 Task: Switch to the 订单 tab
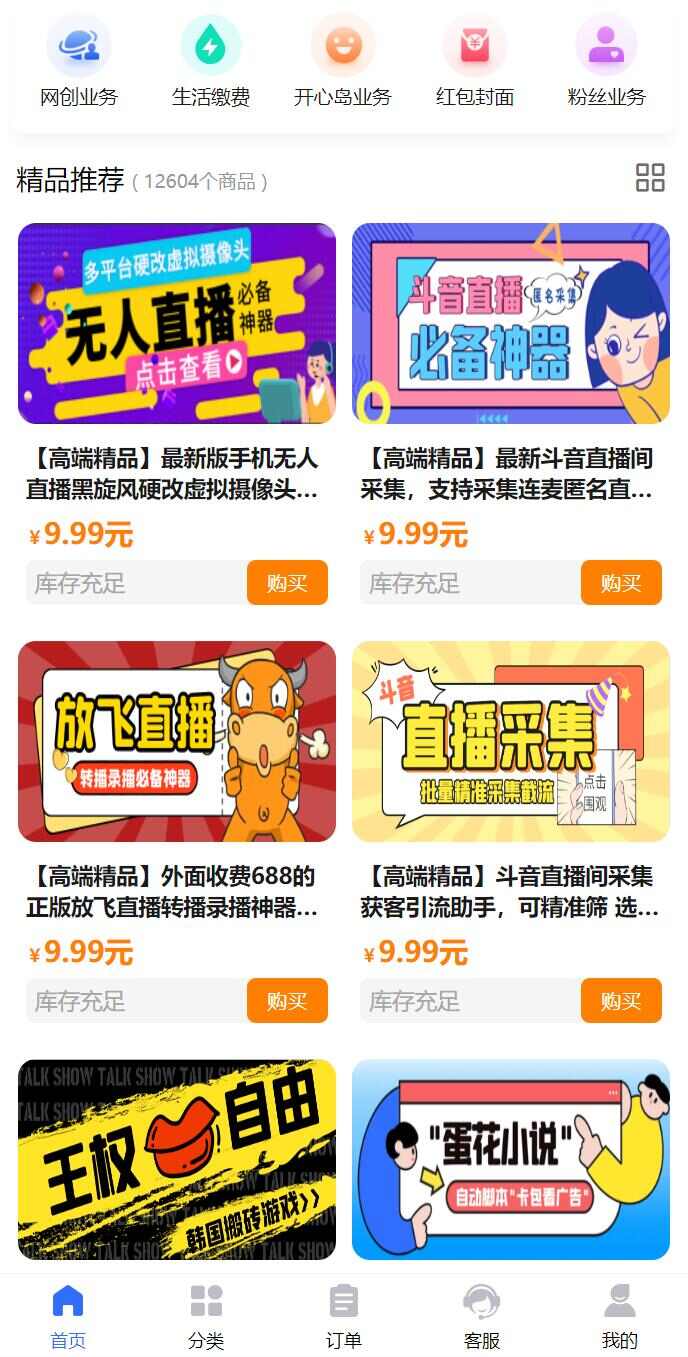click(x=343, y=1317)
